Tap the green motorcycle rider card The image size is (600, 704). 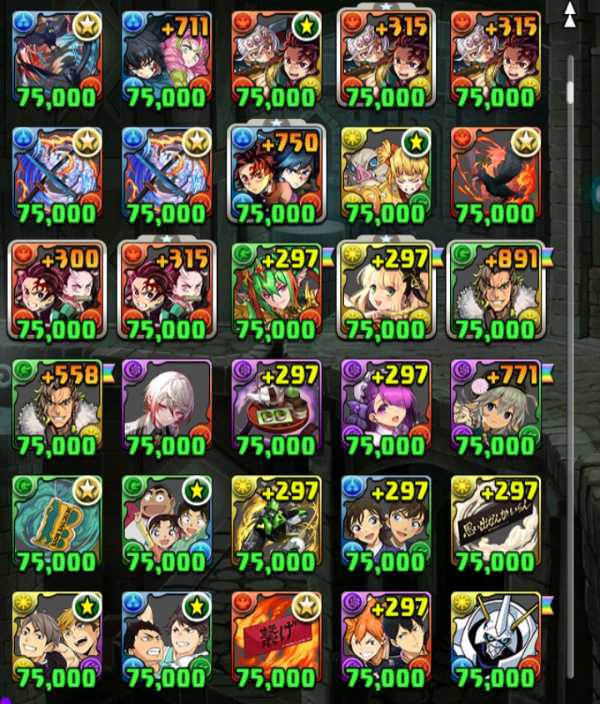click(276, 524)
